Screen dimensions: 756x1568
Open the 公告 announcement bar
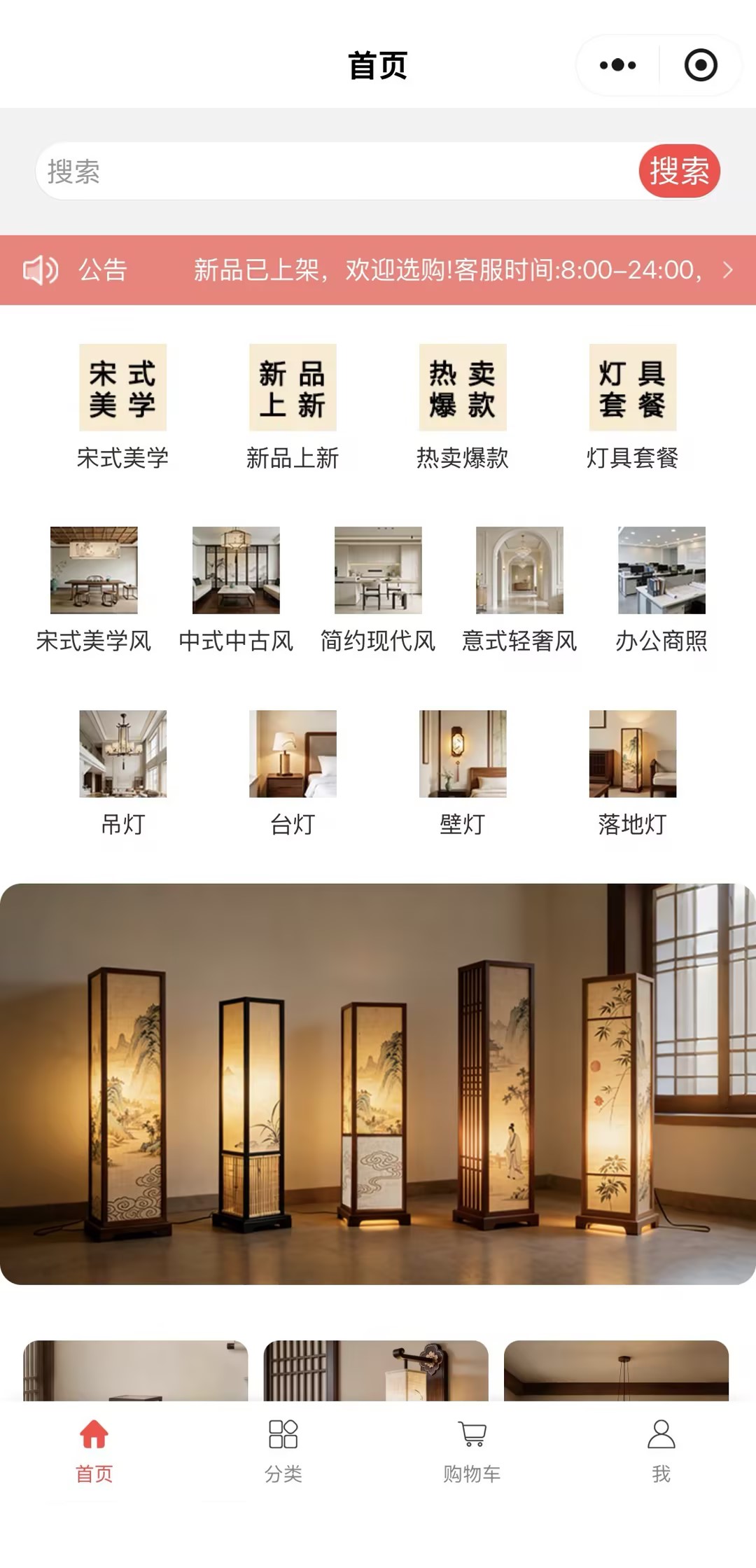[x=378, y=270]
